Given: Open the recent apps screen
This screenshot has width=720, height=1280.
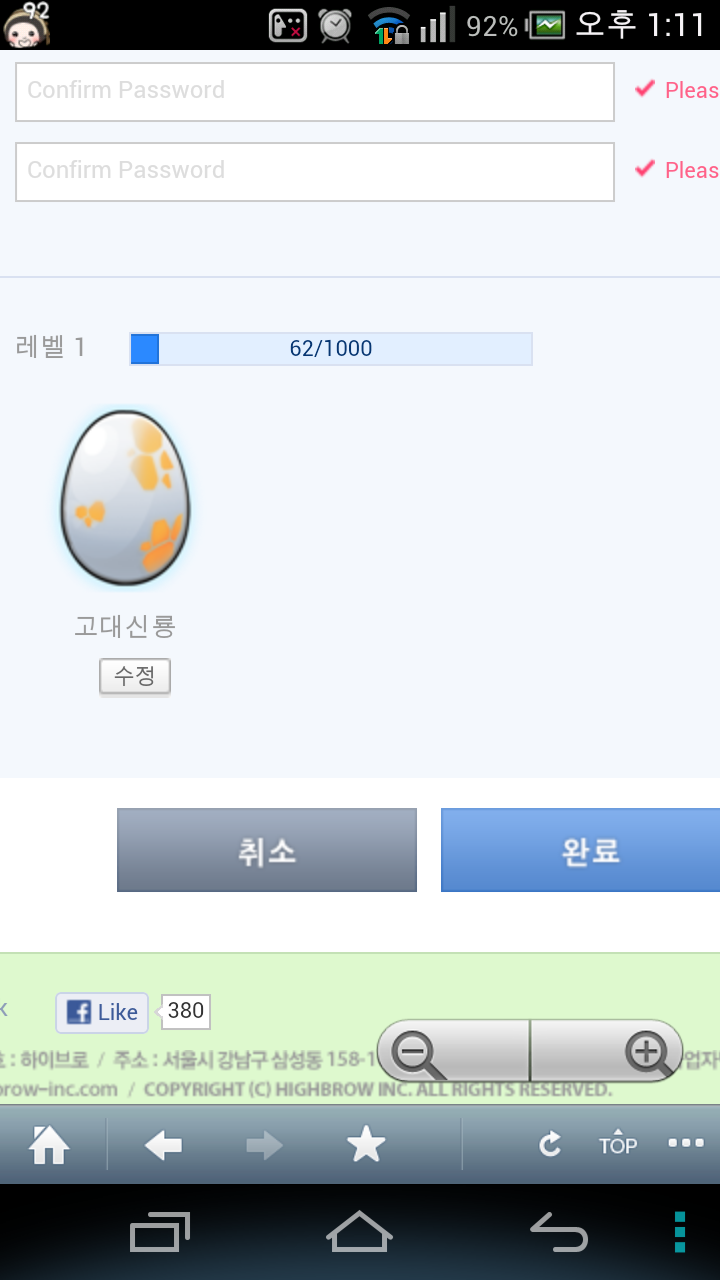Looking at the screenshot, I should (160, 1232).
